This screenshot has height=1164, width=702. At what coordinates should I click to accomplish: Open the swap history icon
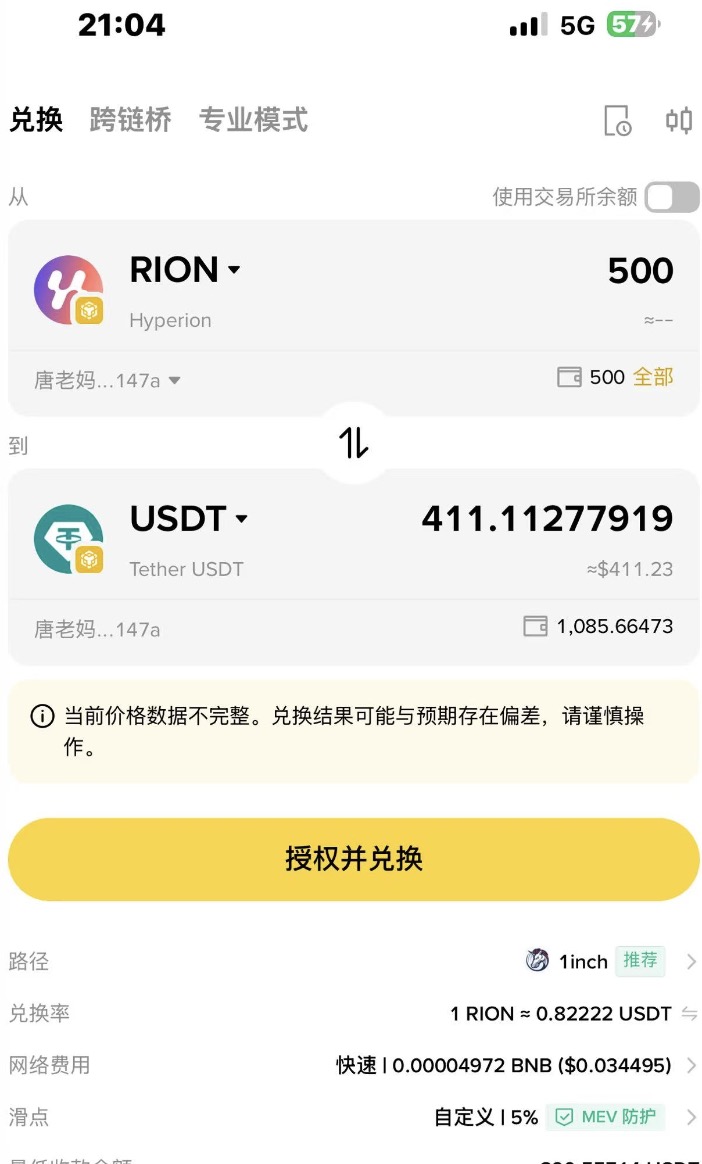[x=617, y=120]
